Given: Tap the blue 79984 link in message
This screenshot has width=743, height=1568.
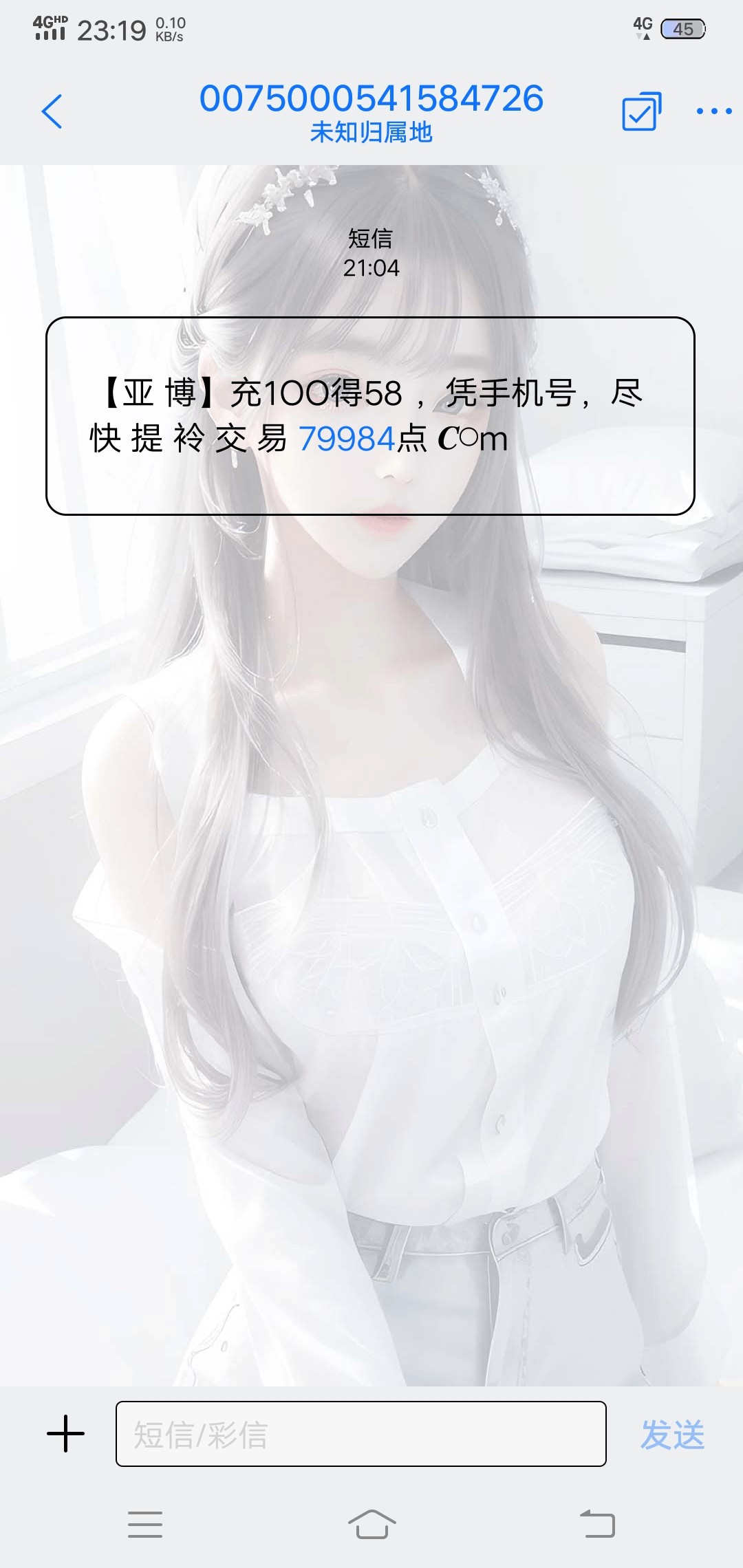Looking at the screenshot, I should click(x=347, y=439).
